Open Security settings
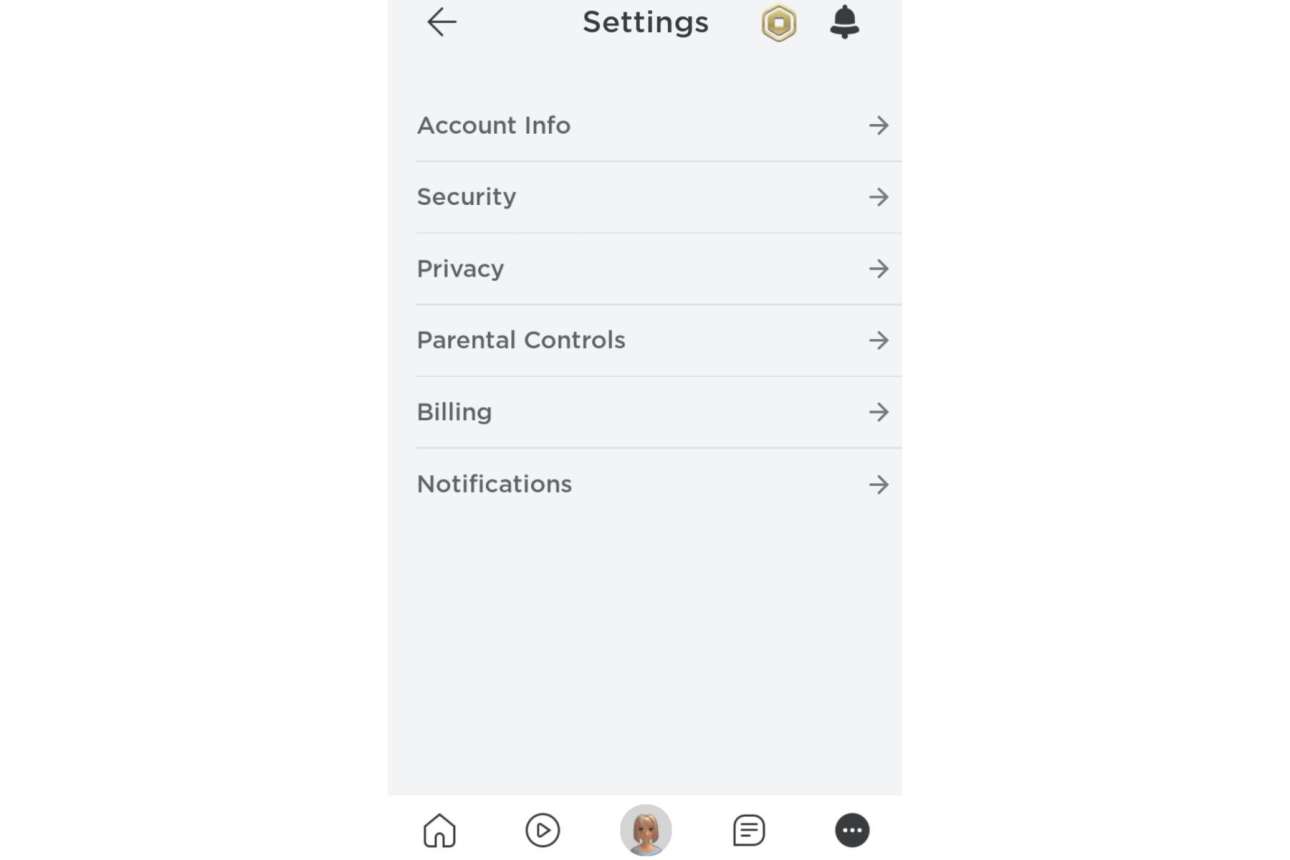This screenshot has height=860, width=1290. (x=652, y=197)
